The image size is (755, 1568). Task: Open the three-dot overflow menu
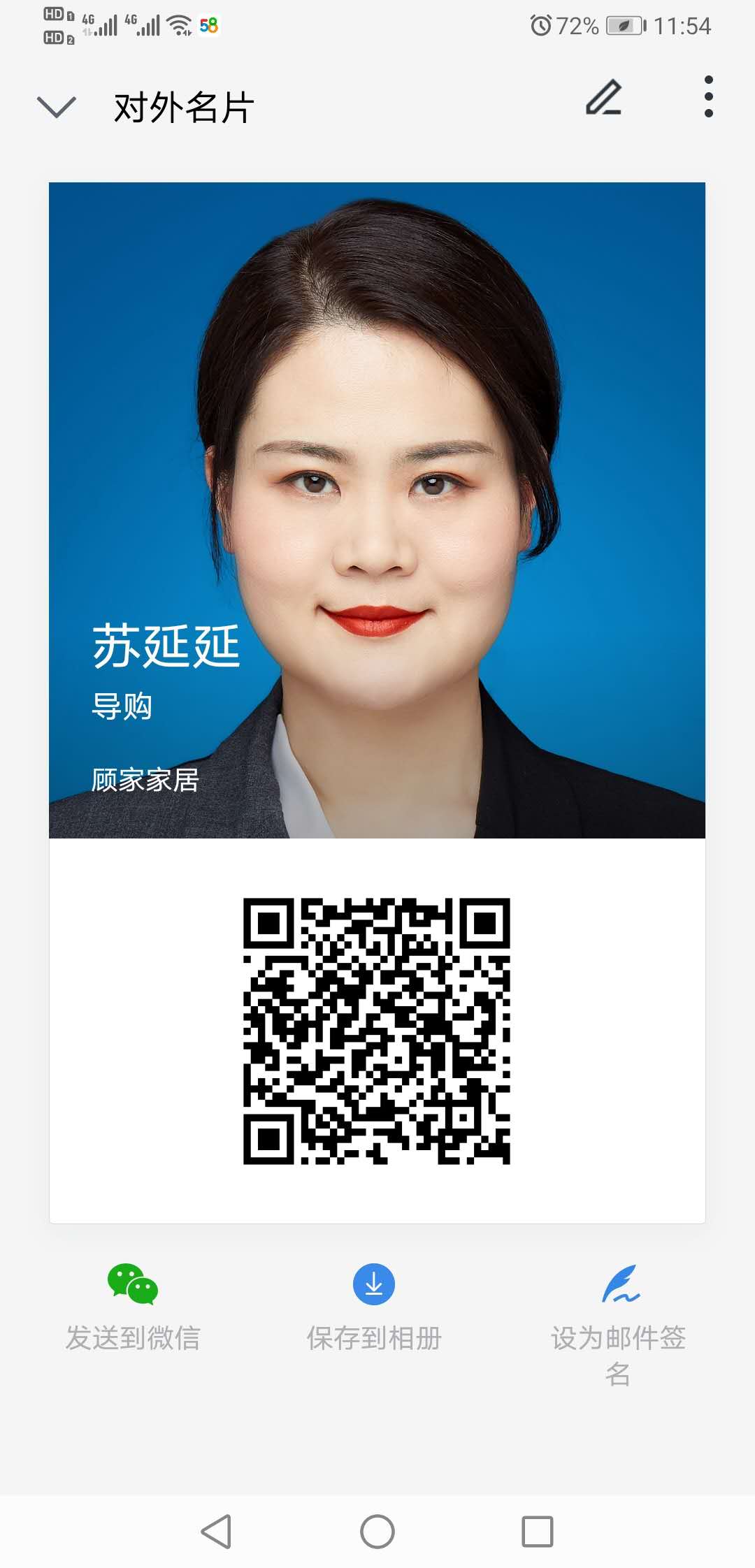click(x=708, y=96)
